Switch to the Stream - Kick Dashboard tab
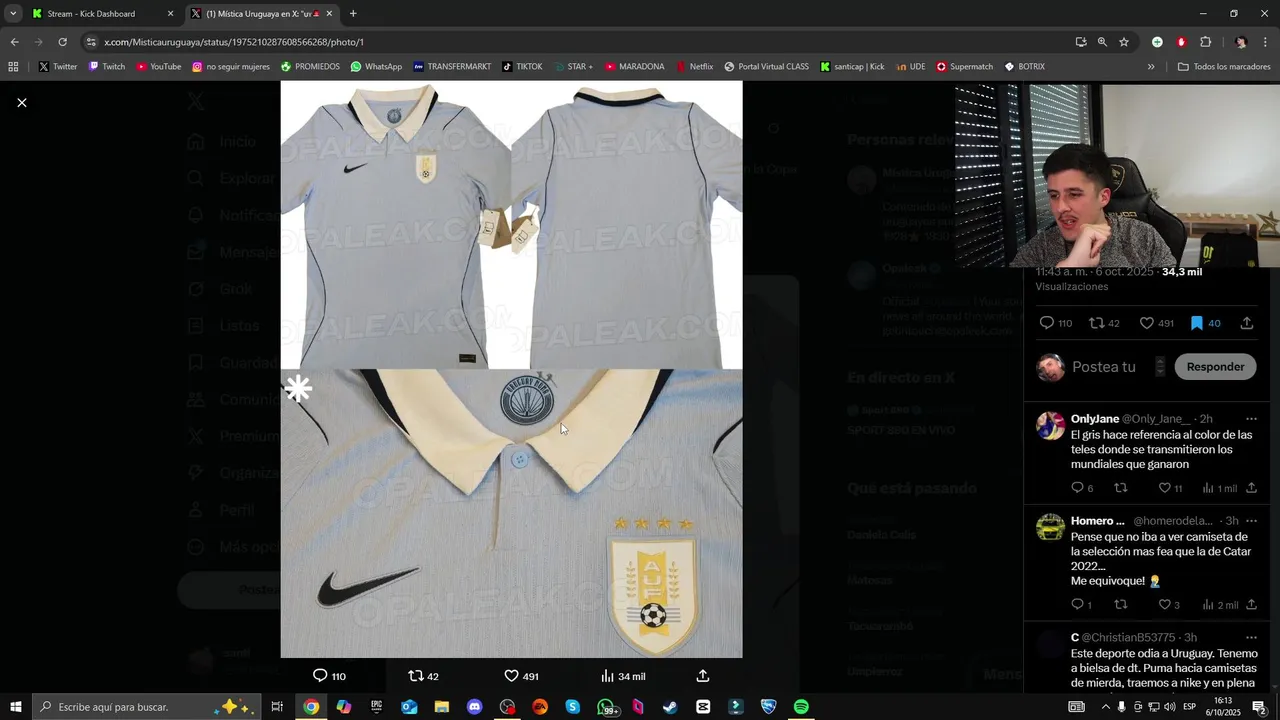 coord(90,14)
